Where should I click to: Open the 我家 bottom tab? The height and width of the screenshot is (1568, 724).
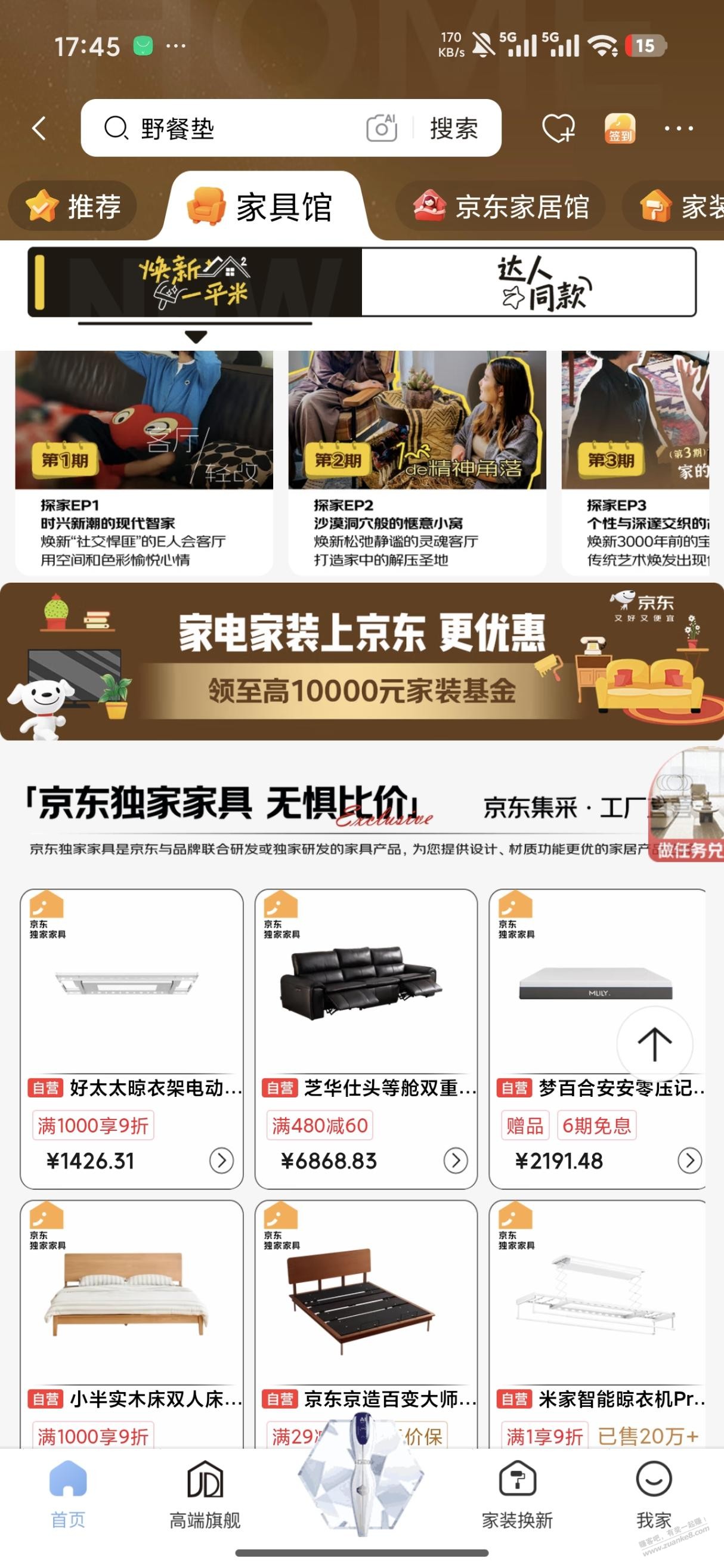(654, 1495)
